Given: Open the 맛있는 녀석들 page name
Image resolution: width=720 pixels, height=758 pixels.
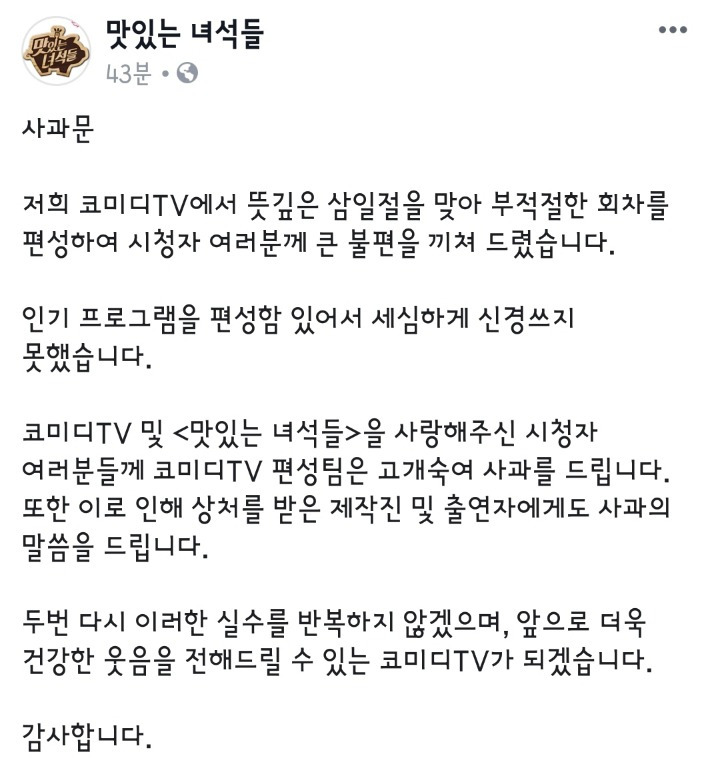Looking at the screenshot, I should 185,35.
